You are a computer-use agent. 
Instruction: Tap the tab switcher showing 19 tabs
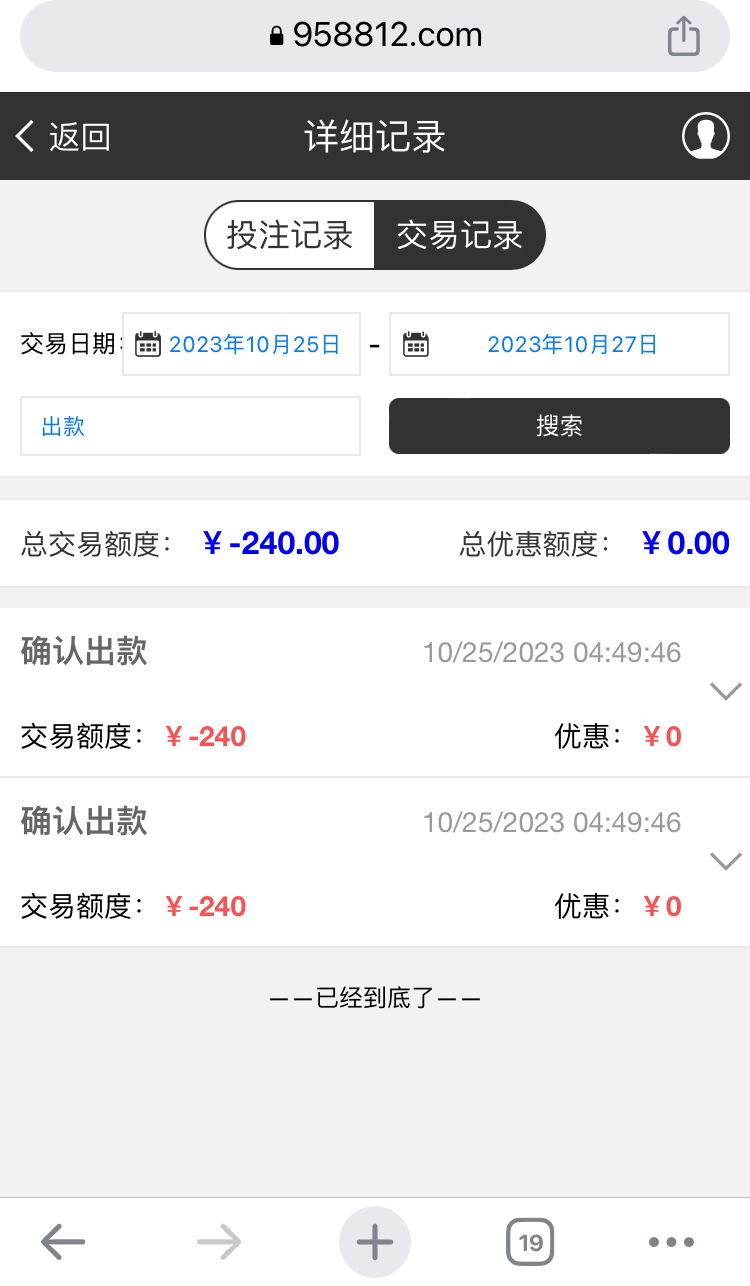click(x=530, y=1241)
